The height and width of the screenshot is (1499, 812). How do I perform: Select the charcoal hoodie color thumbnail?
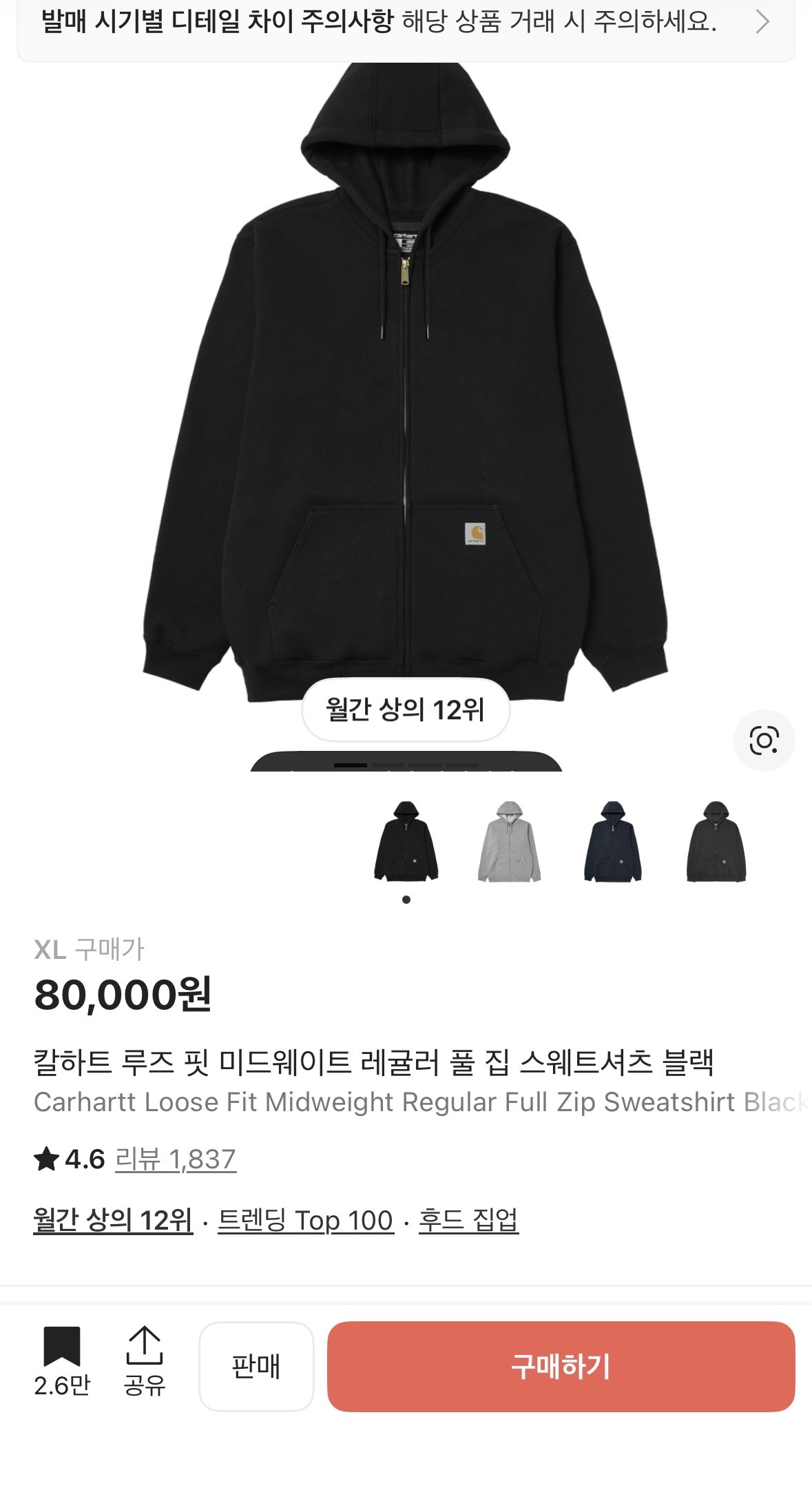click(716, 842)
